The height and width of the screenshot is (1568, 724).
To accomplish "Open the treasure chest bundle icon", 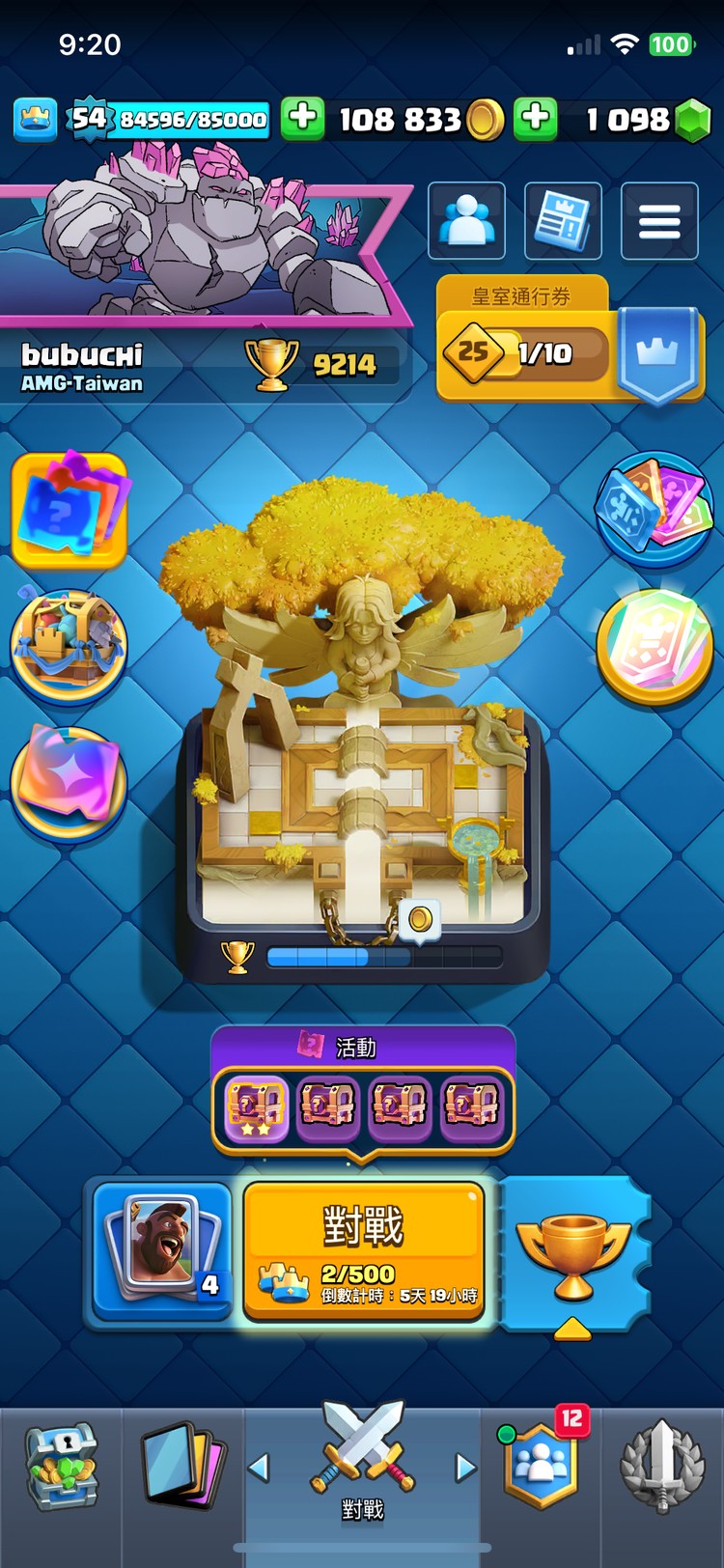I will 68,644.
